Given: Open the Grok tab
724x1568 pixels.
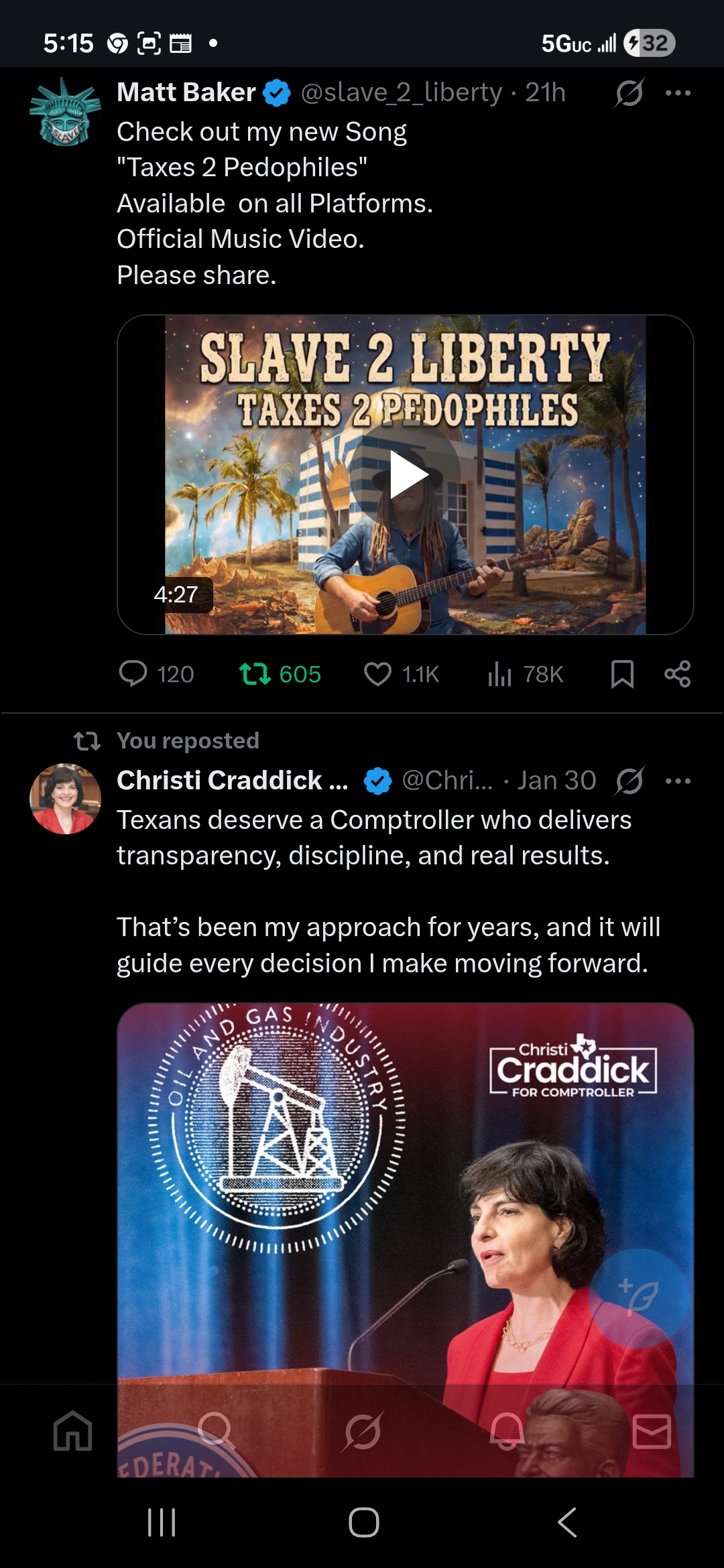Looking at the screenshot, I should [362, 1431].
